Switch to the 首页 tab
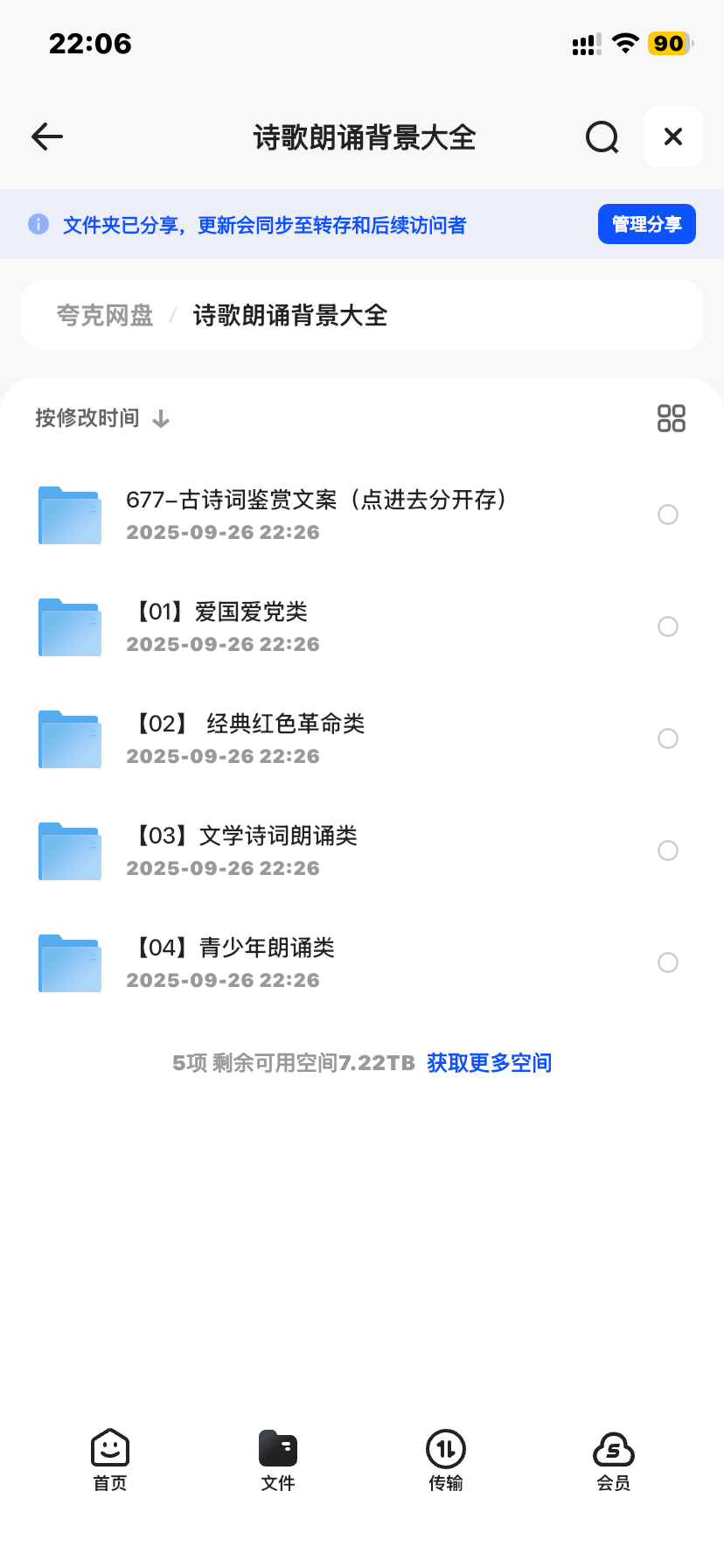Viewport: 724px width, 1568px height. 110,1459
